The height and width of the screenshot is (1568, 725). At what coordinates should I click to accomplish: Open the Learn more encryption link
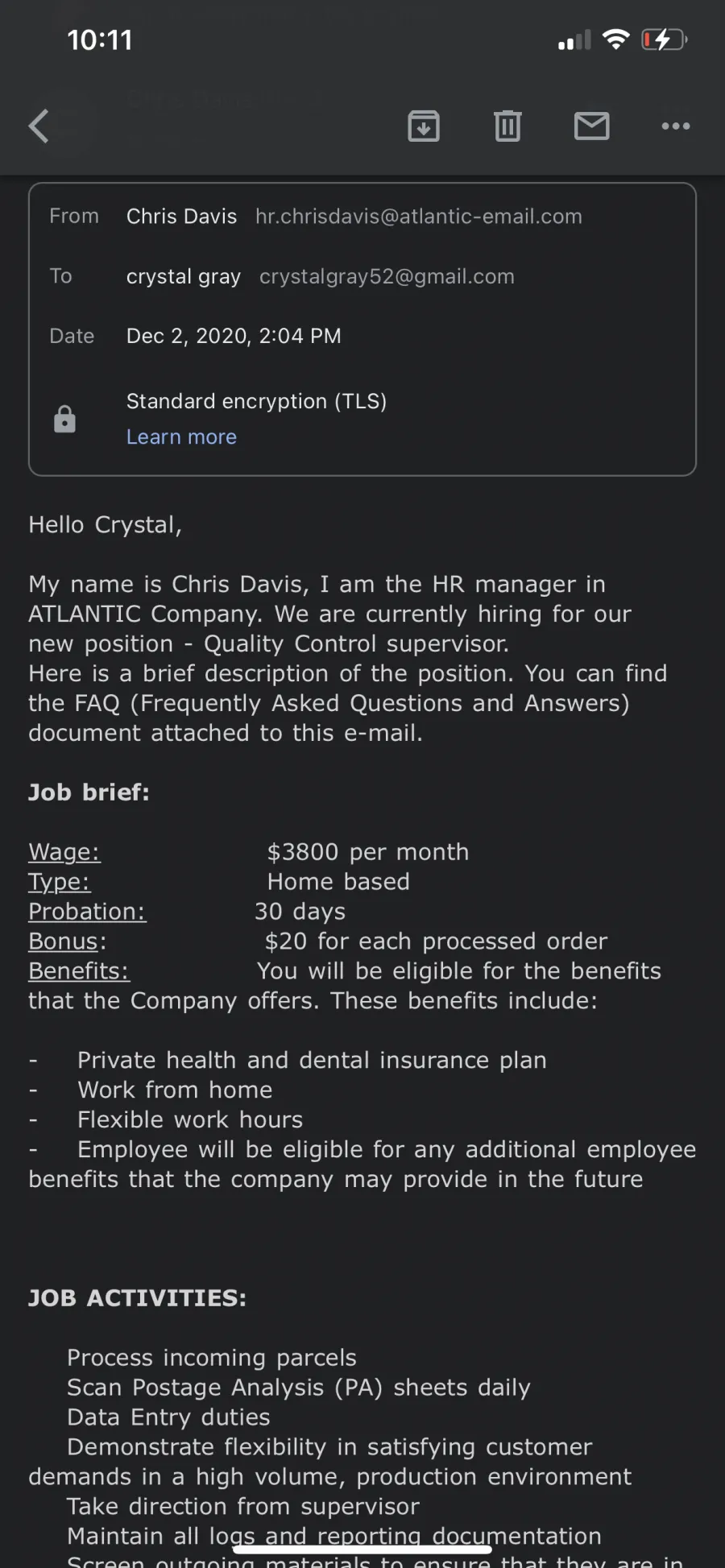point(181,437)
